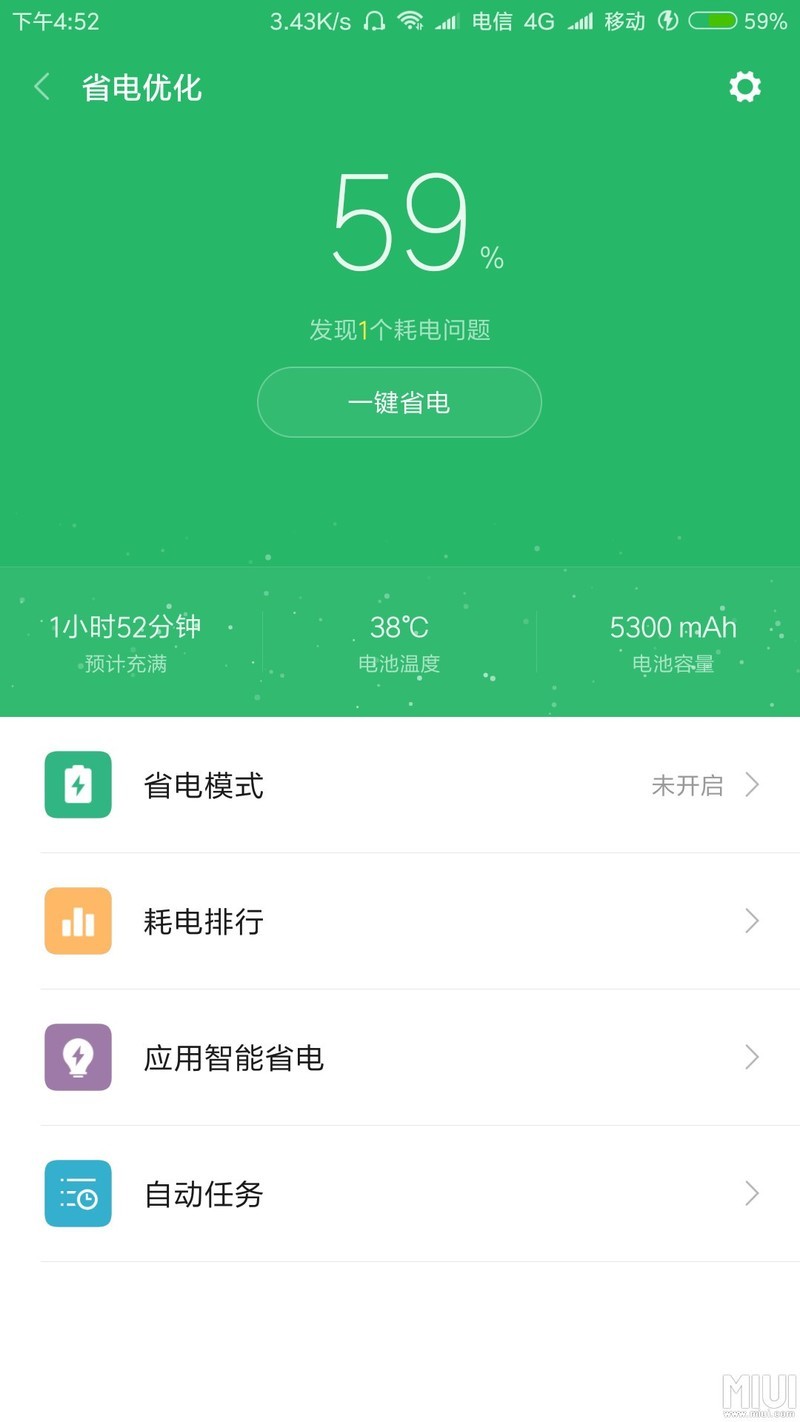Expand the 自动任务 row chevron
Image resolution: width=800 pixels, height=1422 pixels.
(752, 1193)
